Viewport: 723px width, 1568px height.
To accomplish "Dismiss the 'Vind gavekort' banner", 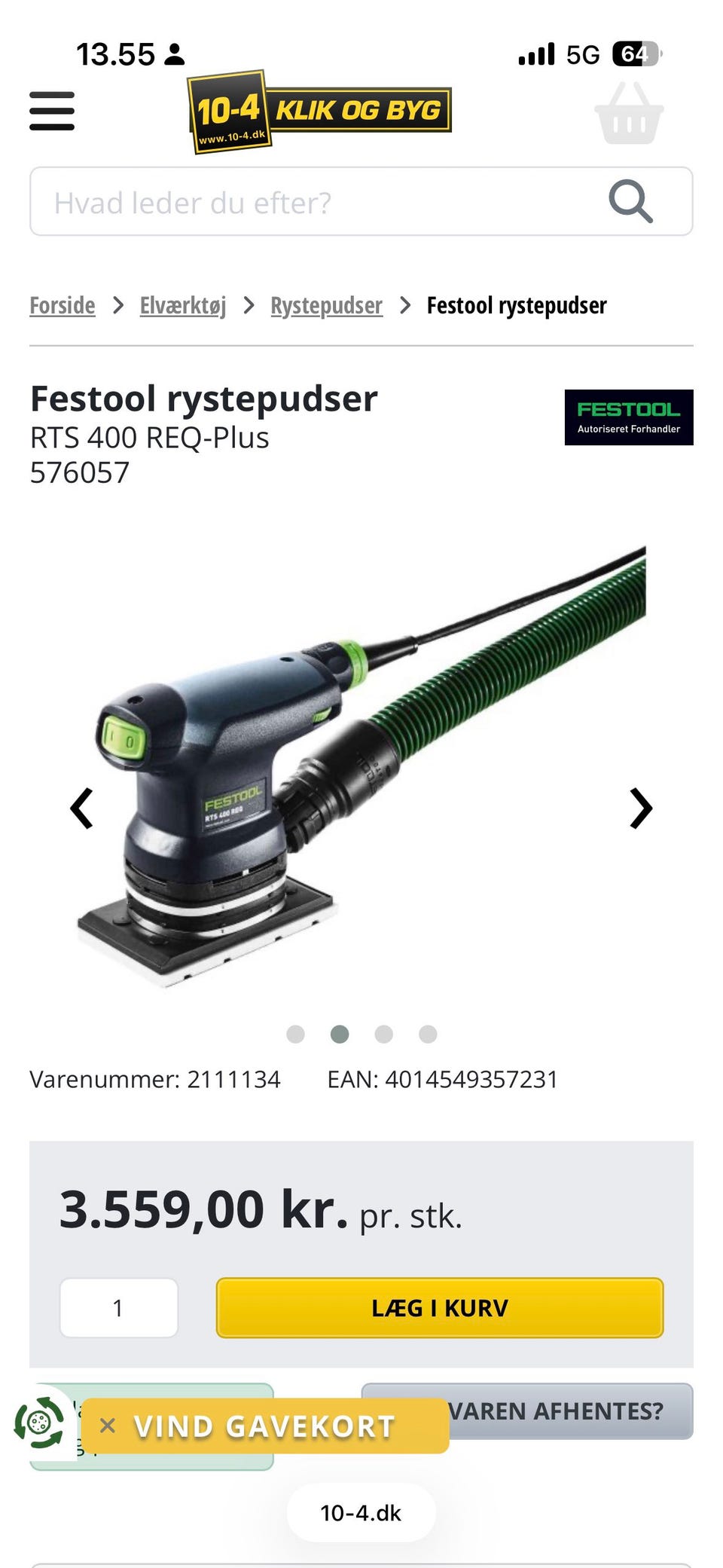I will click(x=108, y=1426).
